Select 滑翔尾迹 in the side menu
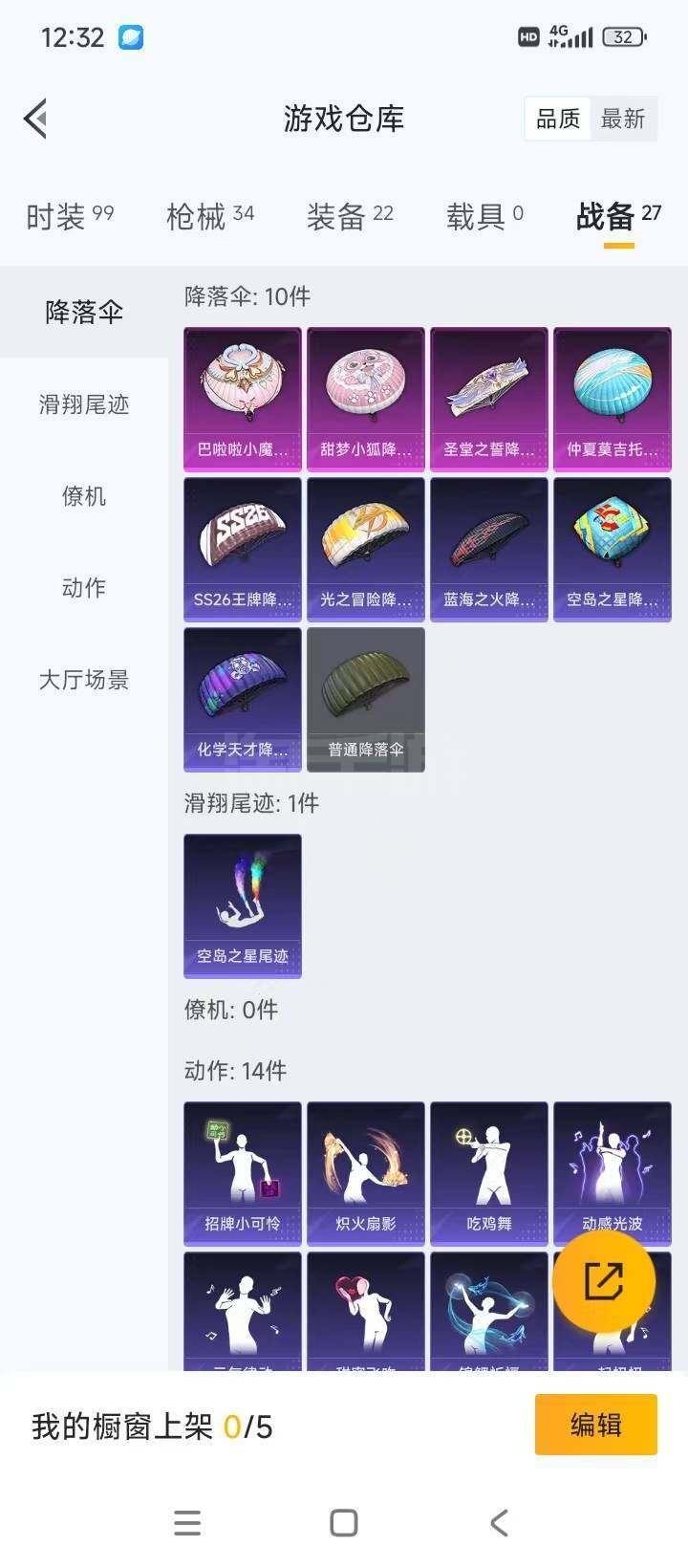Image resolution: width=688 pixels, height=1568 pixels. coord(84,404)
